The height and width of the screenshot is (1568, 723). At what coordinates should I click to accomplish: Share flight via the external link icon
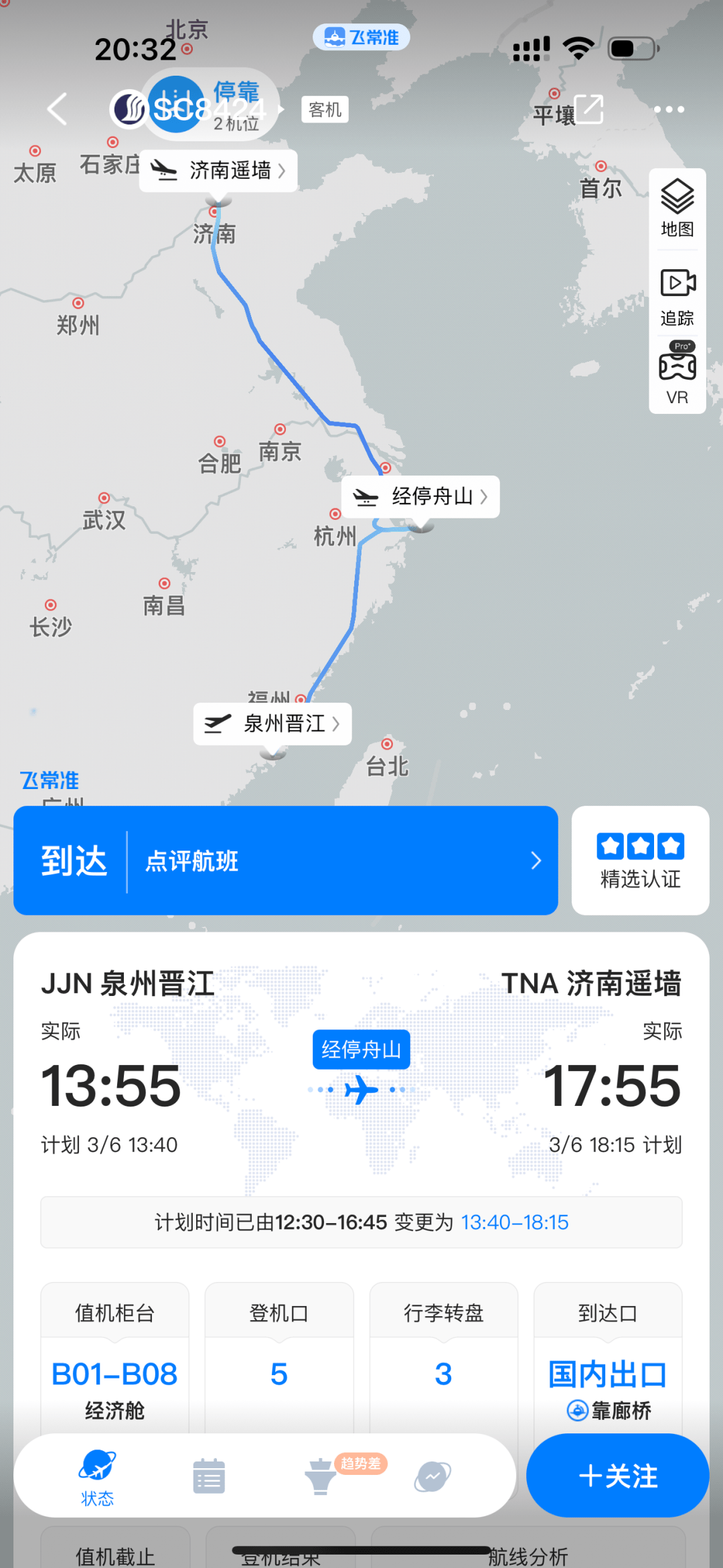[x=588, y=109]
